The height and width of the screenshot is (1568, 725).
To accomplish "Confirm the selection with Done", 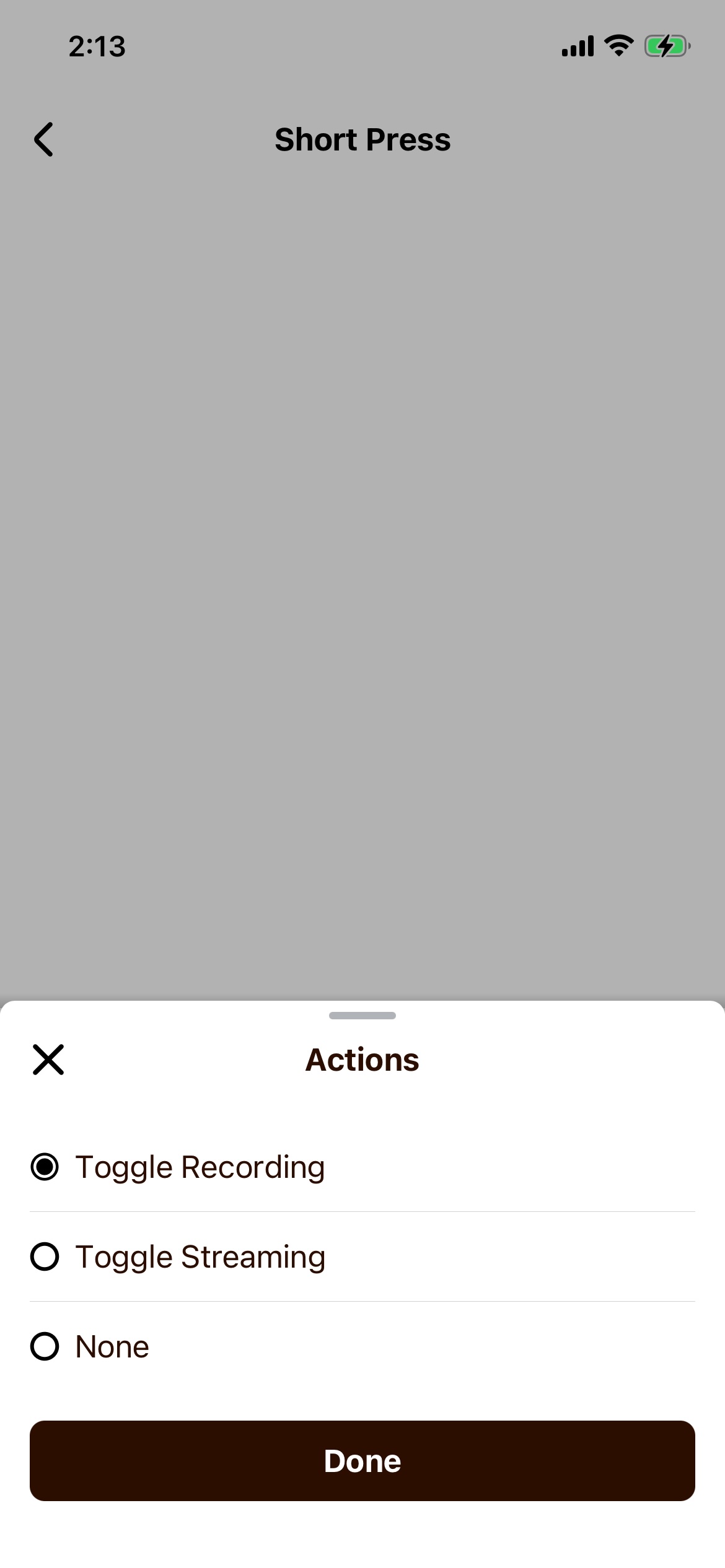I will (362, 1461).
